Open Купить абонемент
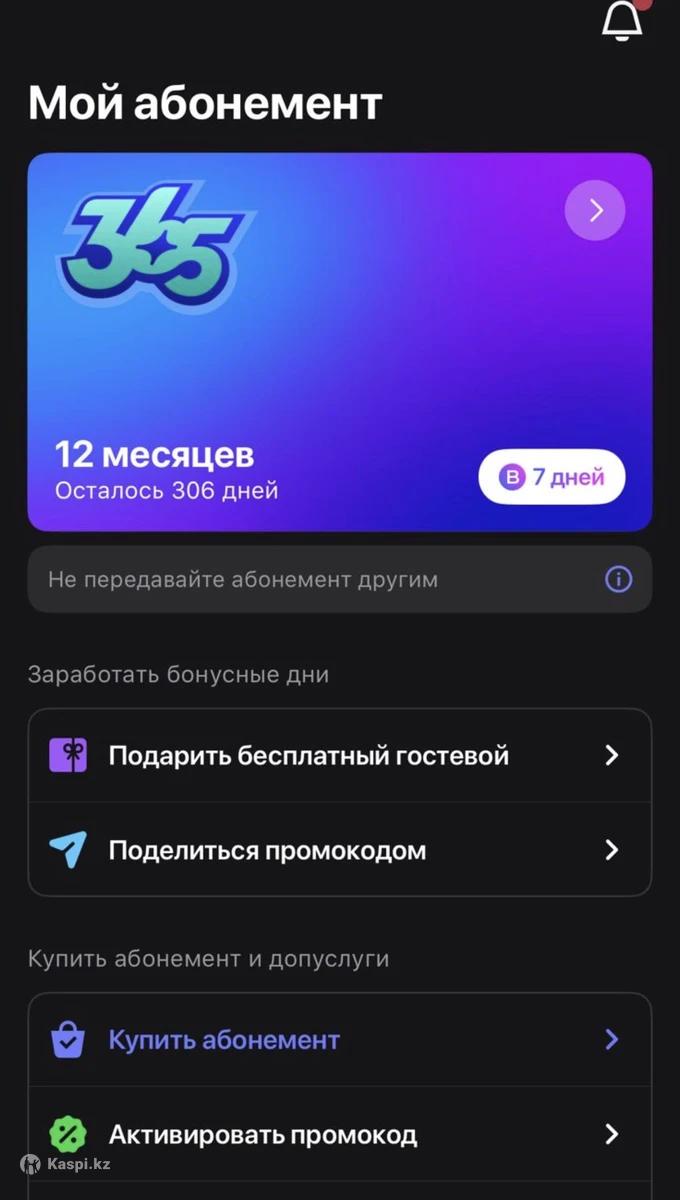Image resolution: width=680 pixels, height=1200 pixels. [340, 1039]
